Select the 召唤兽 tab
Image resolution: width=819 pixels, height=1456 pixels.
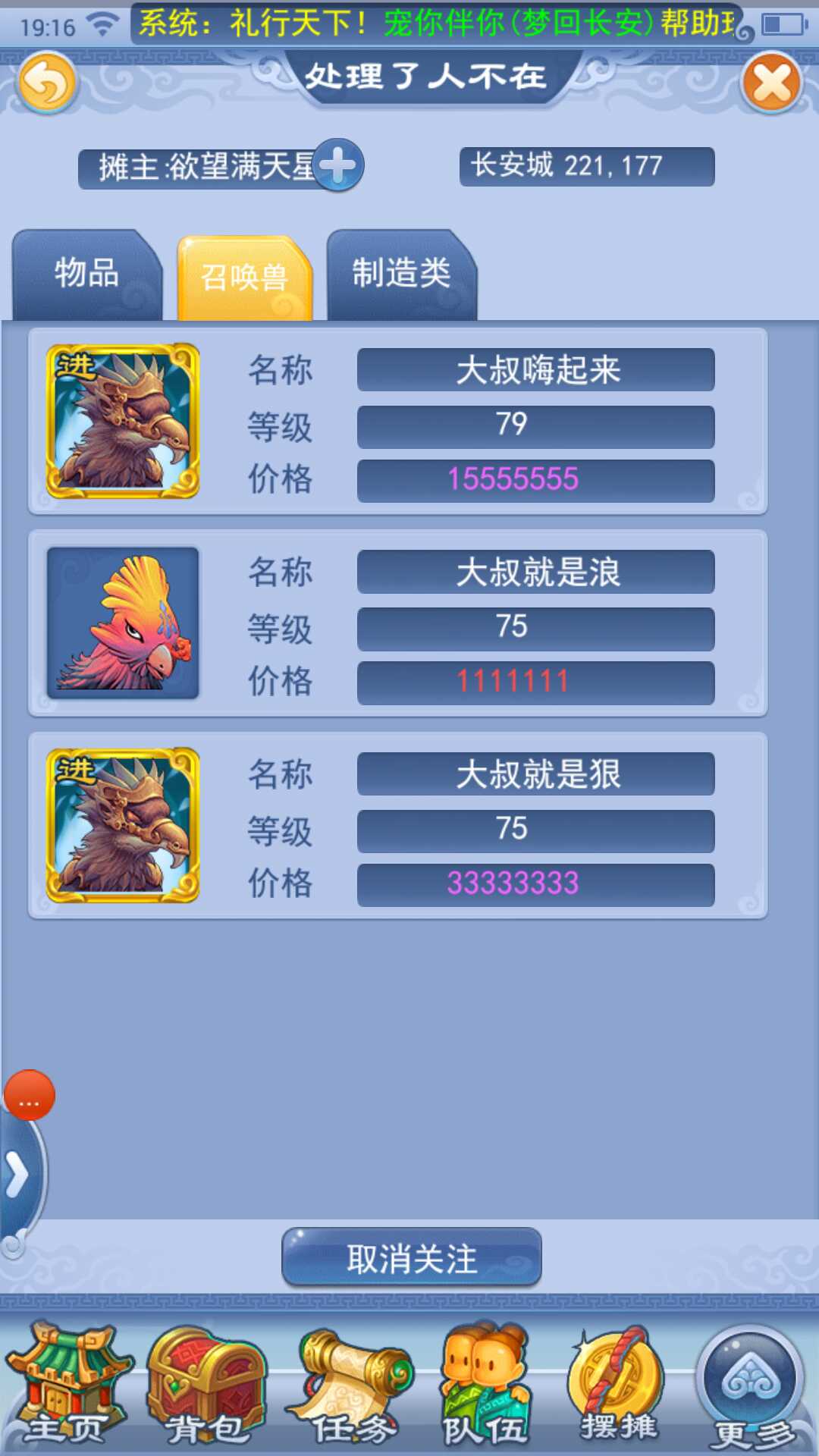pyautogui.click(x=244, y=278)
